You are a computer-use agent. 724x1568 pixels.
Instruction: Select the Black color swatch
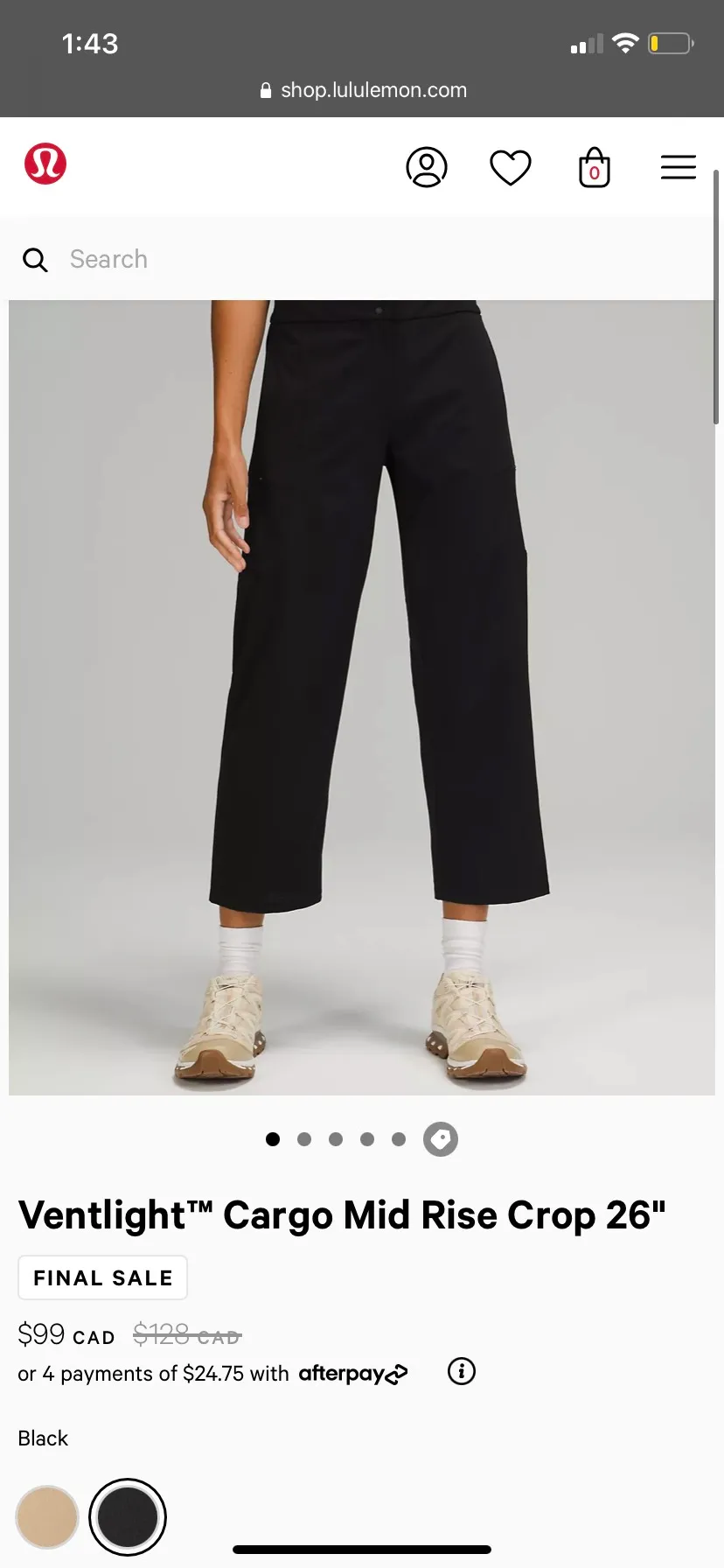(x=128, y=1517)
